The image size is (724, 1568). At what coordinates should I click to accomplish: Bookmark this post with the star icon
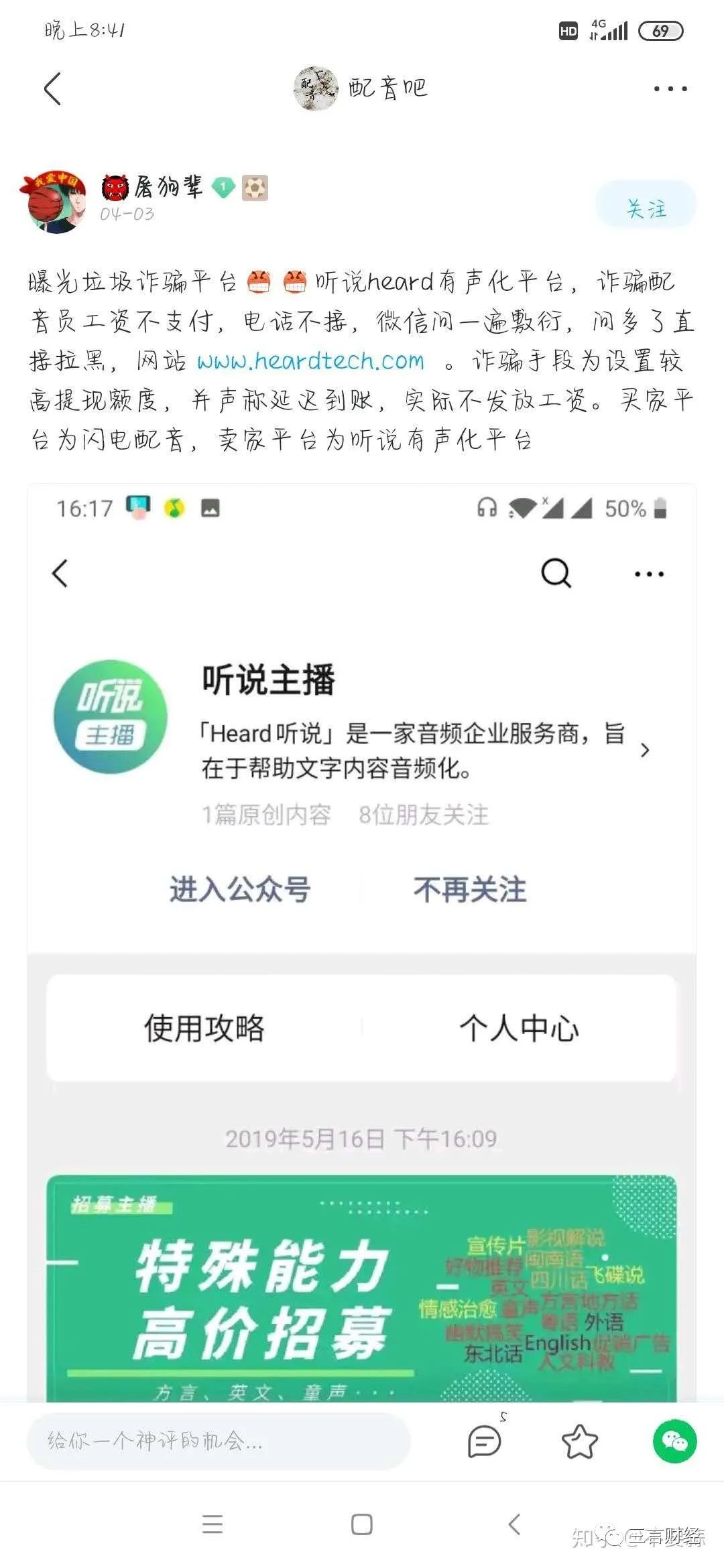[x=579, y=1441]
